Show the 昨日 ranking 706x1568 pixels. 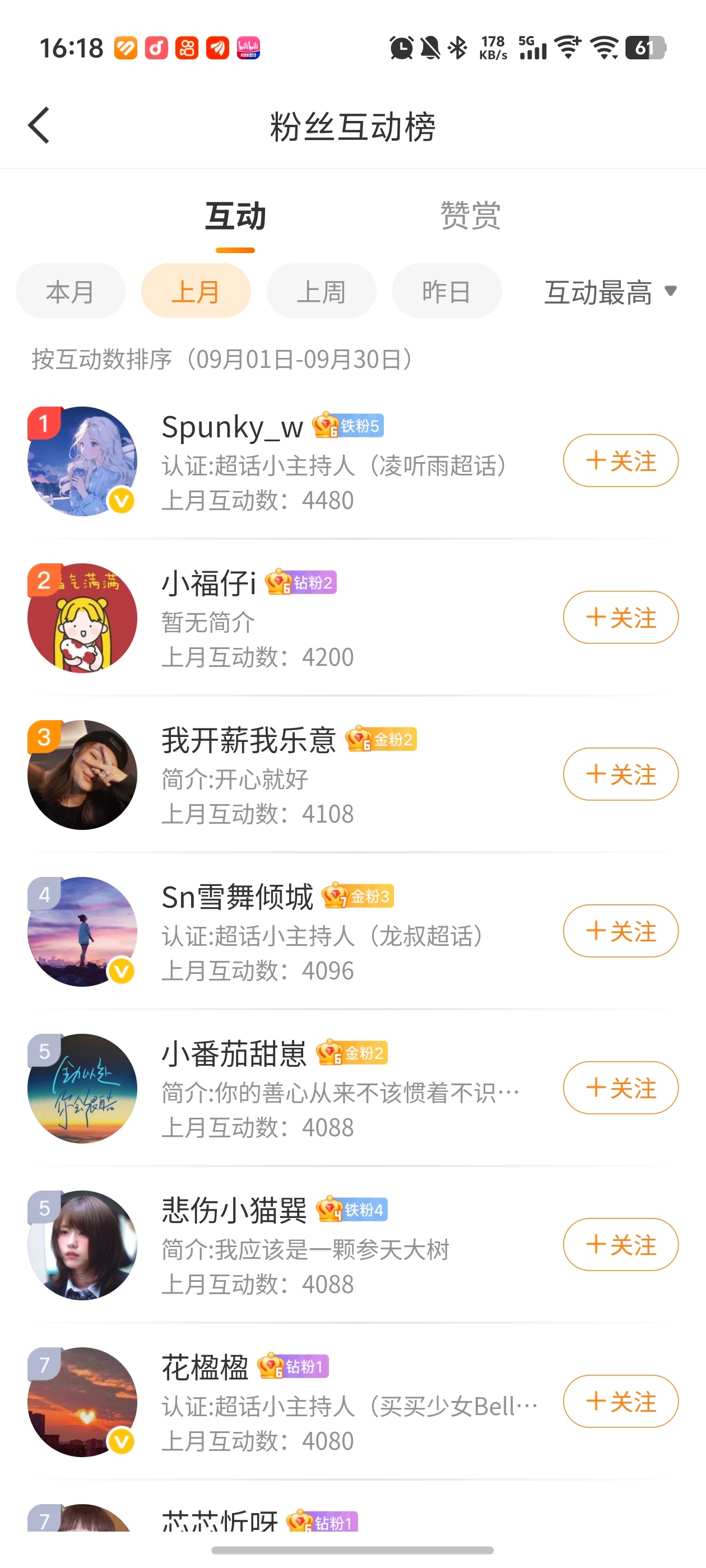[x=447, y=292]
